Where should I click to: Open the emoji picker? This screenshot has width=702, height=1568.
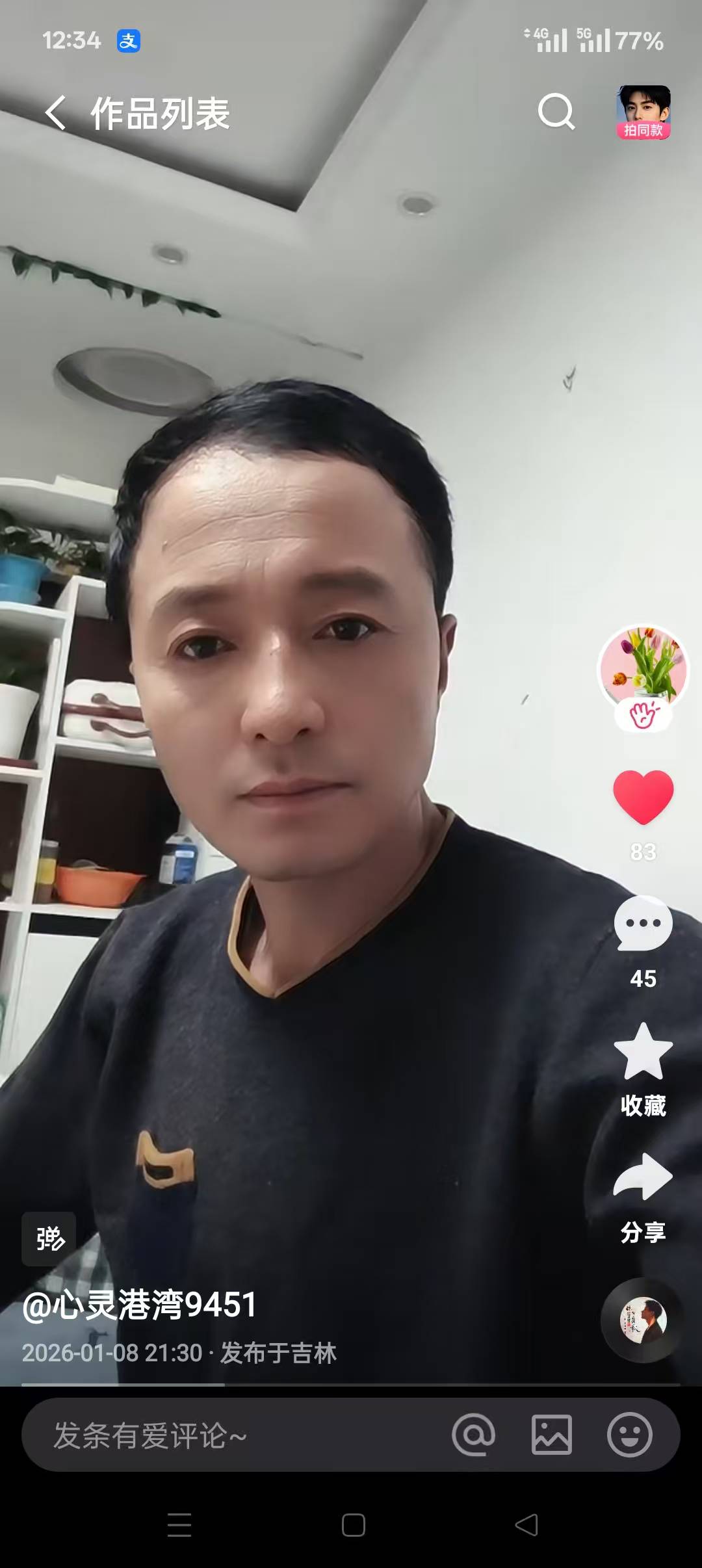click(629, 1435)
